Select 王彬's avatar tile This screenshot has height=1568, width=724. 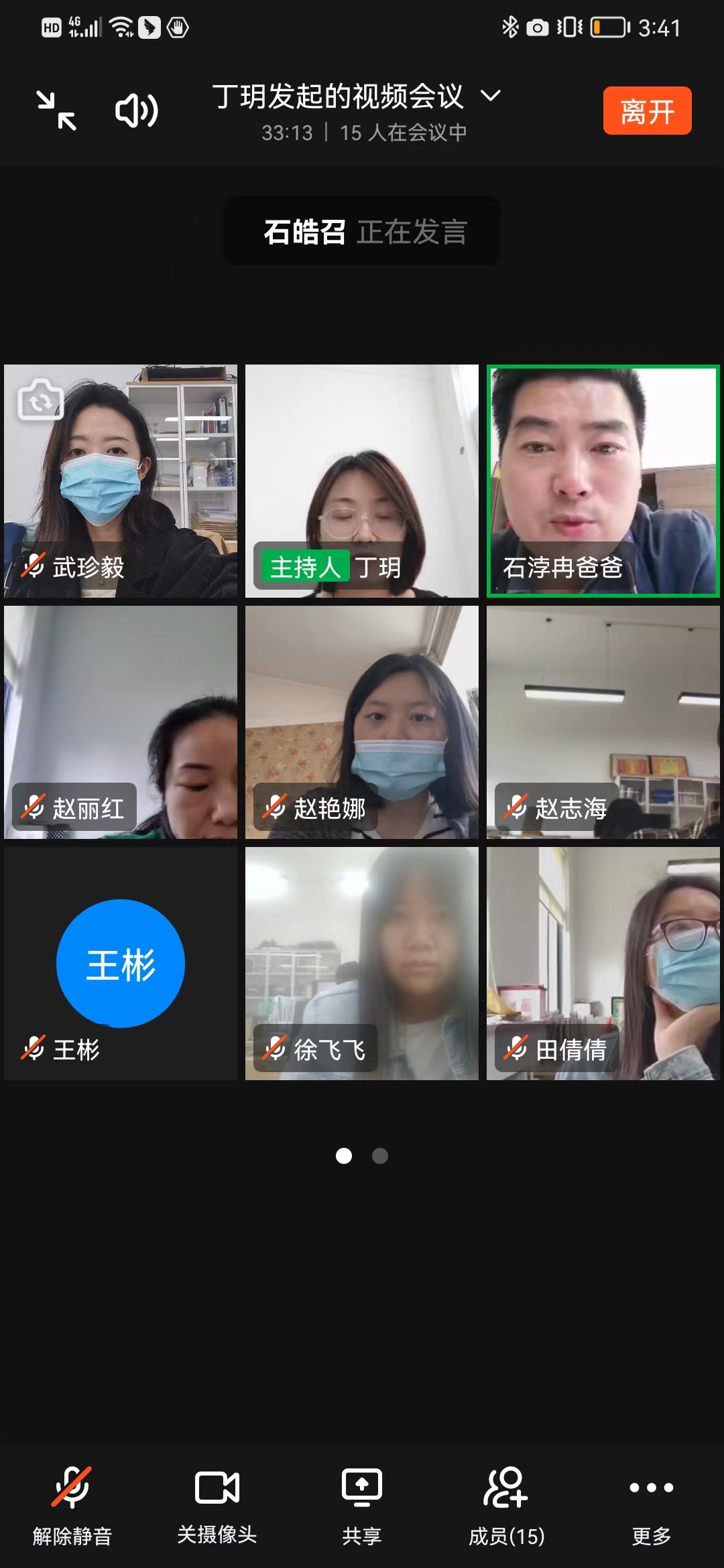coord(121,963)
